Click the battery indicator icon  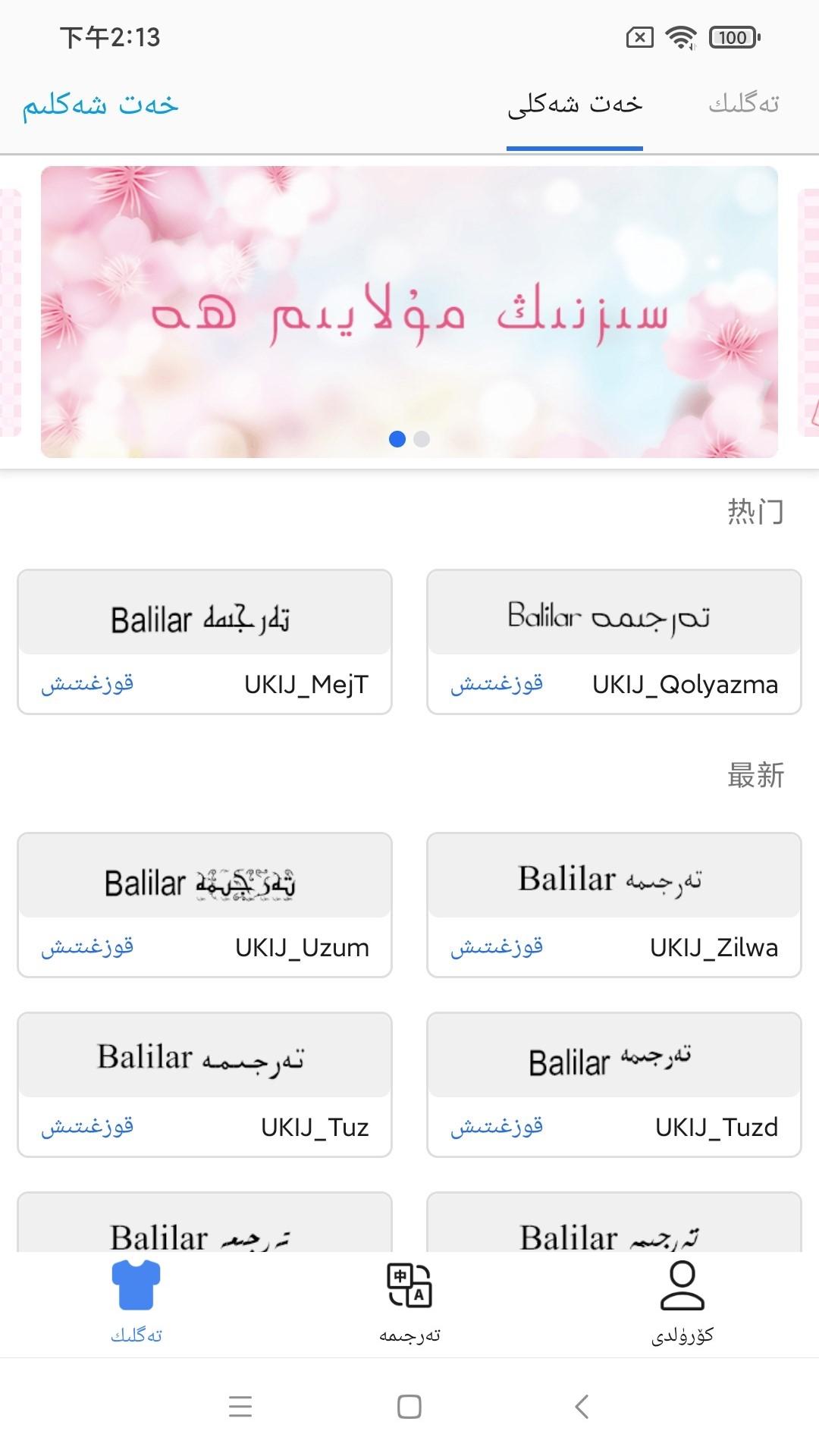[x=733, y=36]
